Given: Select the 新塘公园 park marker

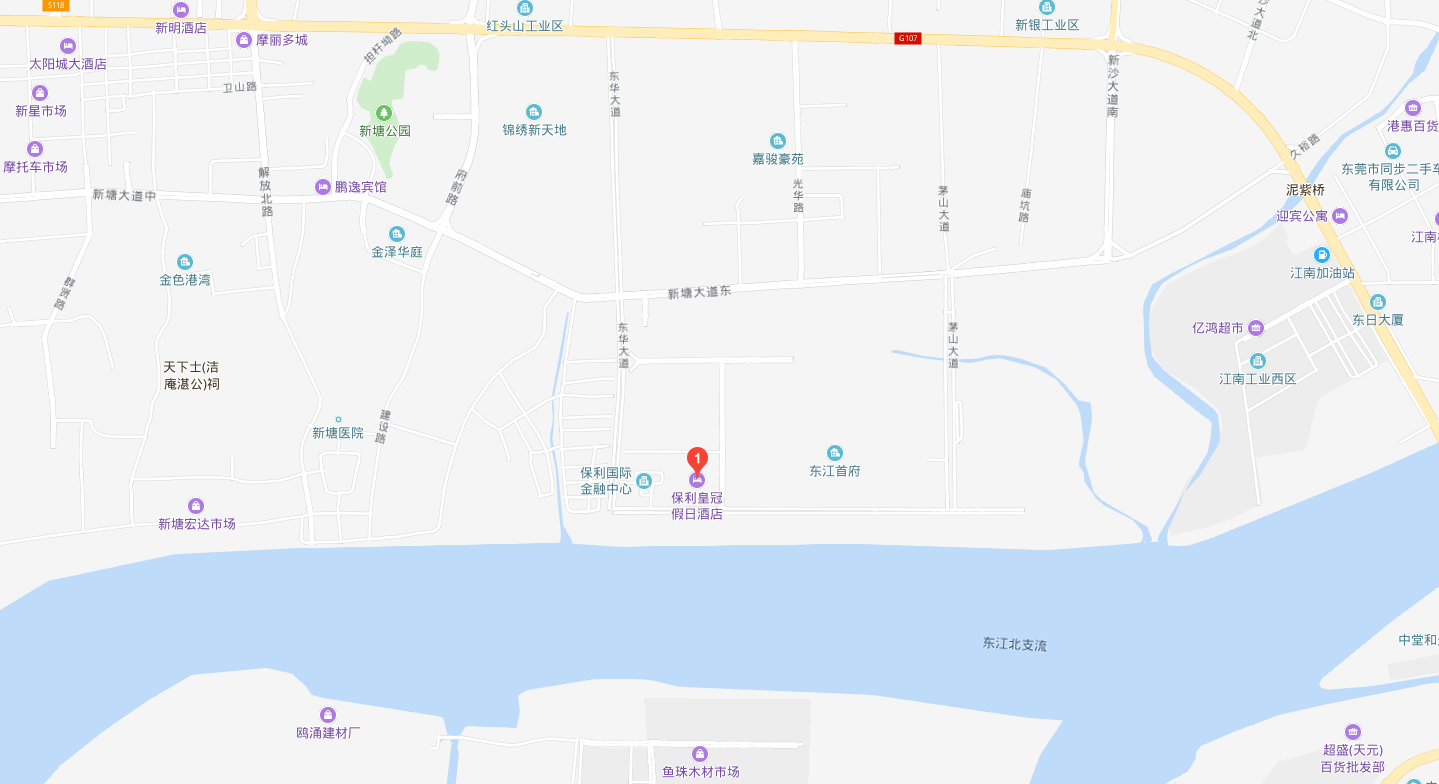Looking at the screenshot, I should point(383,113).
